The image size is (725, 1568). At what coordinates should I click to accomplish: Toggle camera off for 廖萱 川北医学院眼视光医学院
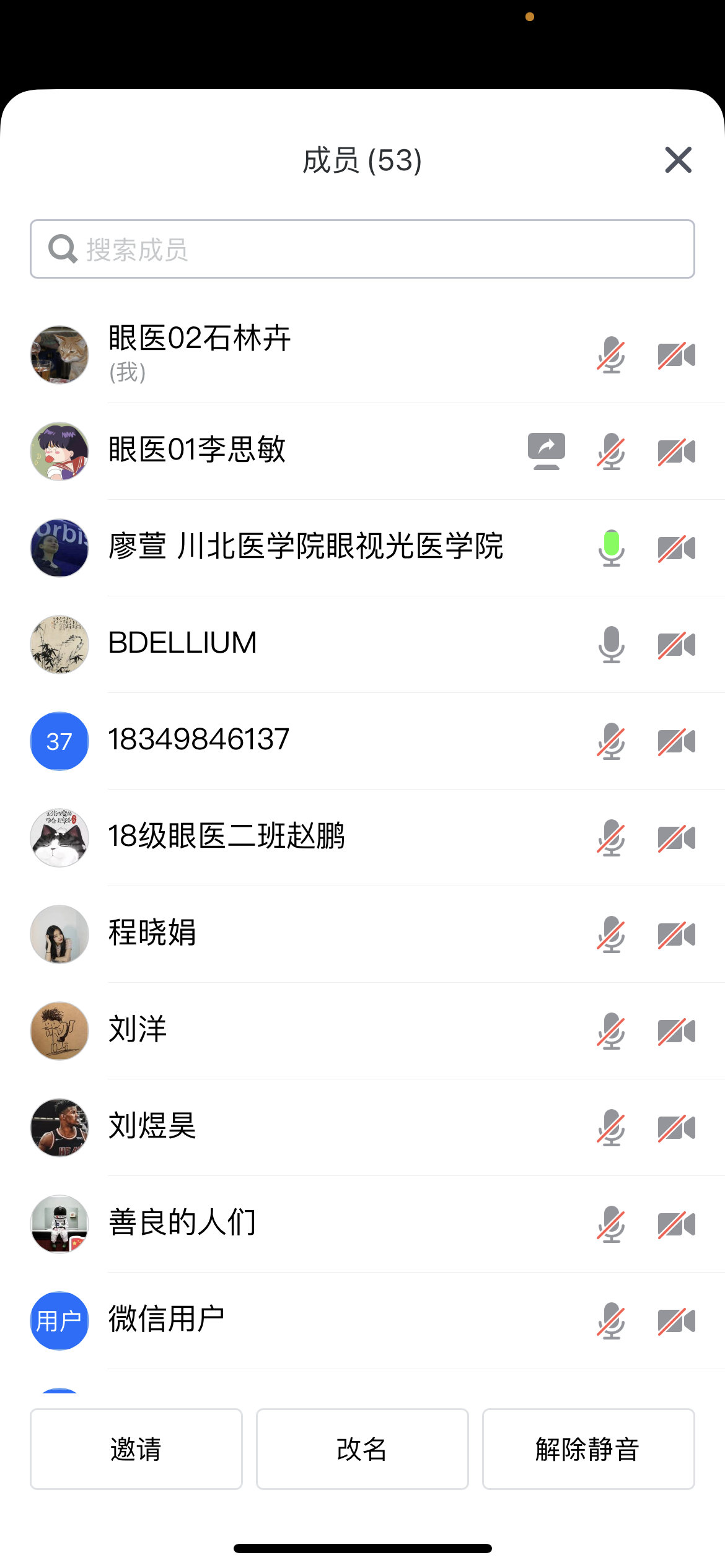pyautogui.click(x=677, y=548)
